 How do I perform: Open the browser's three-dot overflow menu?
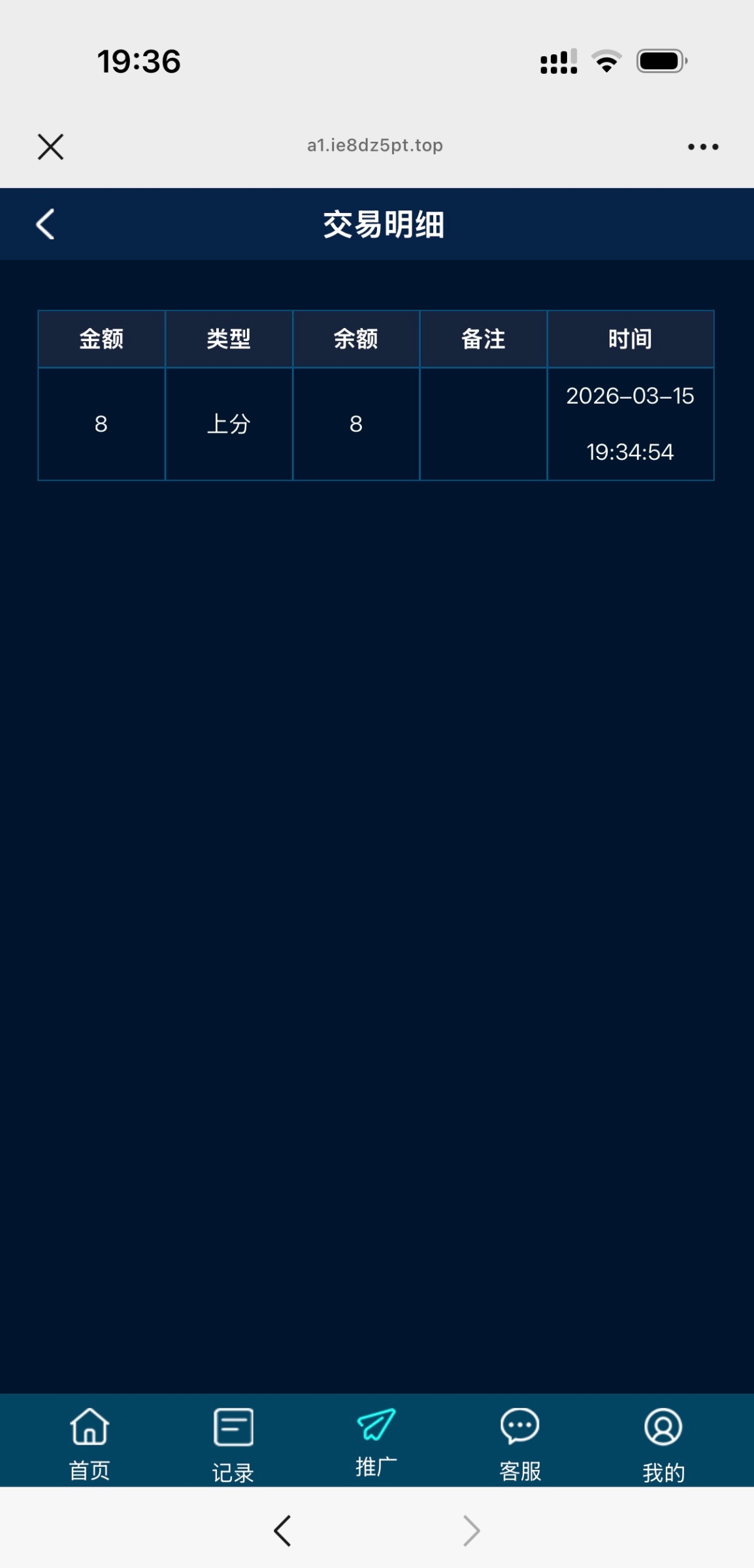click(x=703, y=147)
